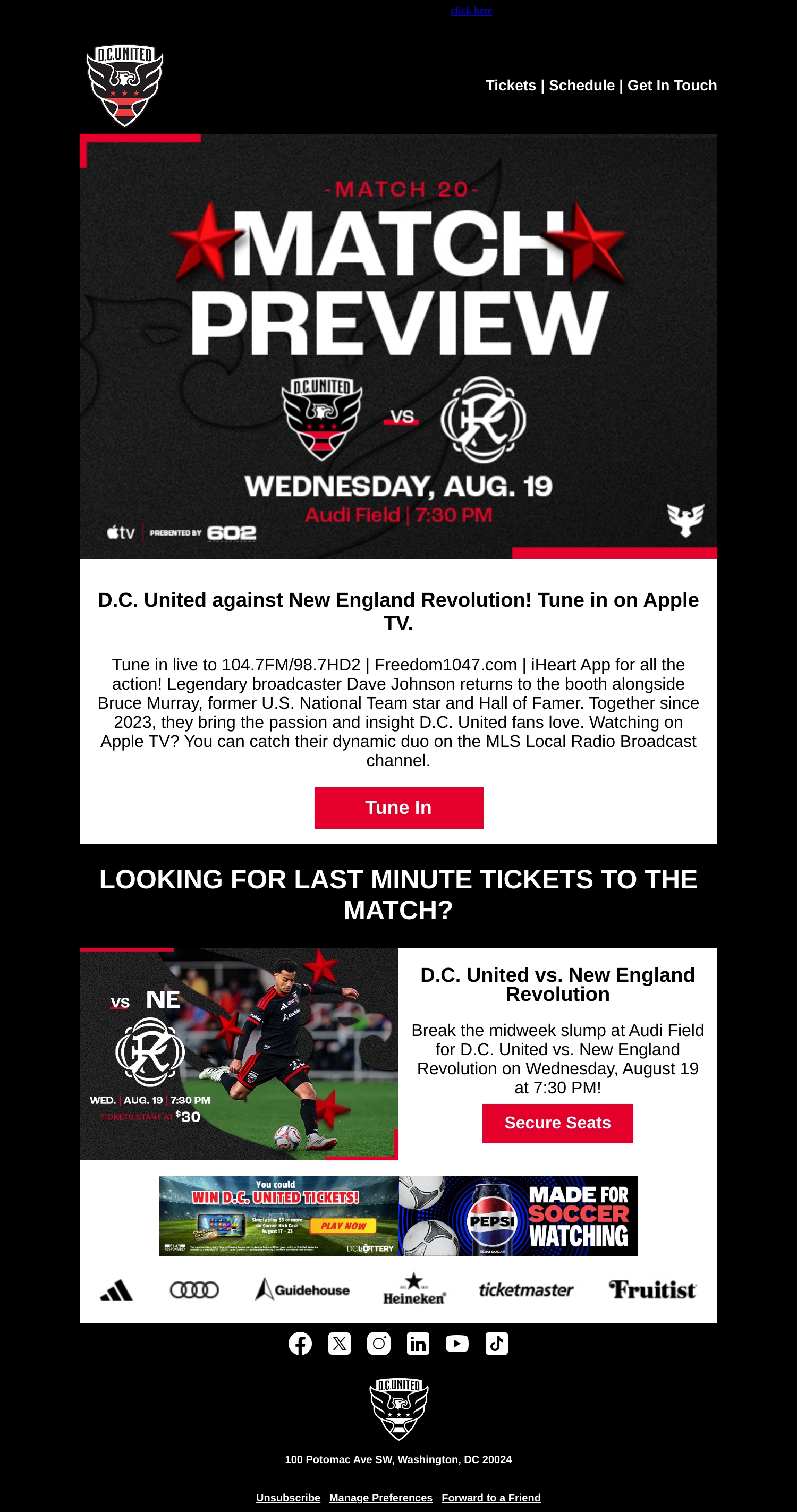Visit the Instagram profile icon
This screenshot has width=797, height=1512.
378,1344
